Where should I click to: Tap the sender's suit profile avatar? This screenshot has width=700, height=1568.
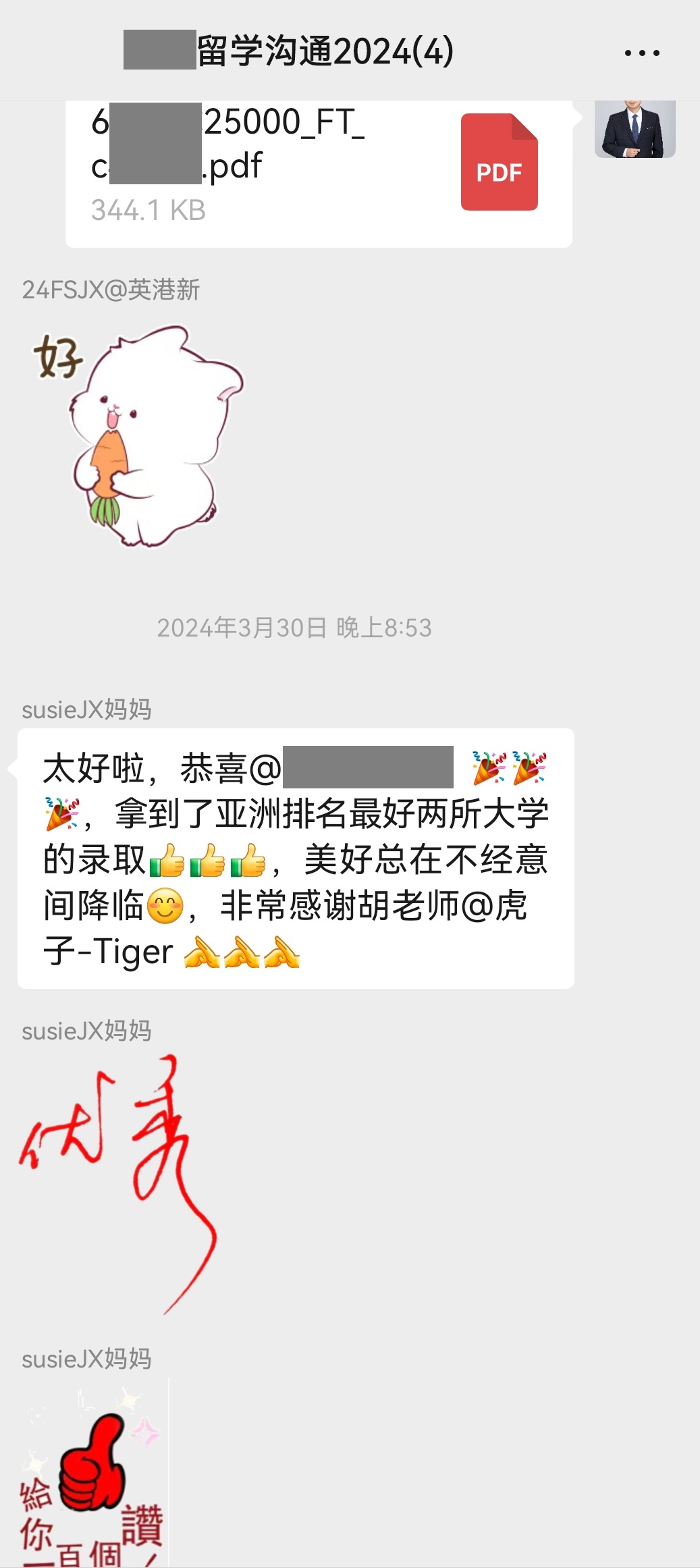pos(635,130)
